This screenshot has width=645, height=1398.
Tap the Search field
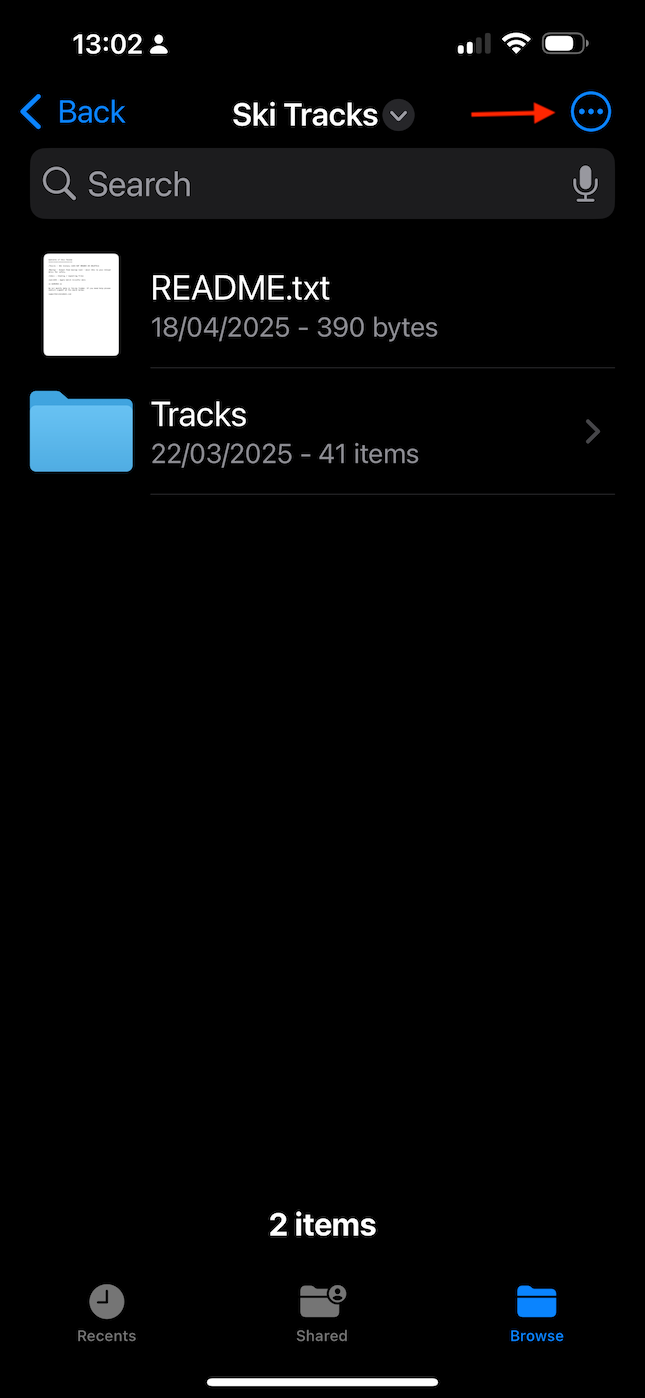300,184
